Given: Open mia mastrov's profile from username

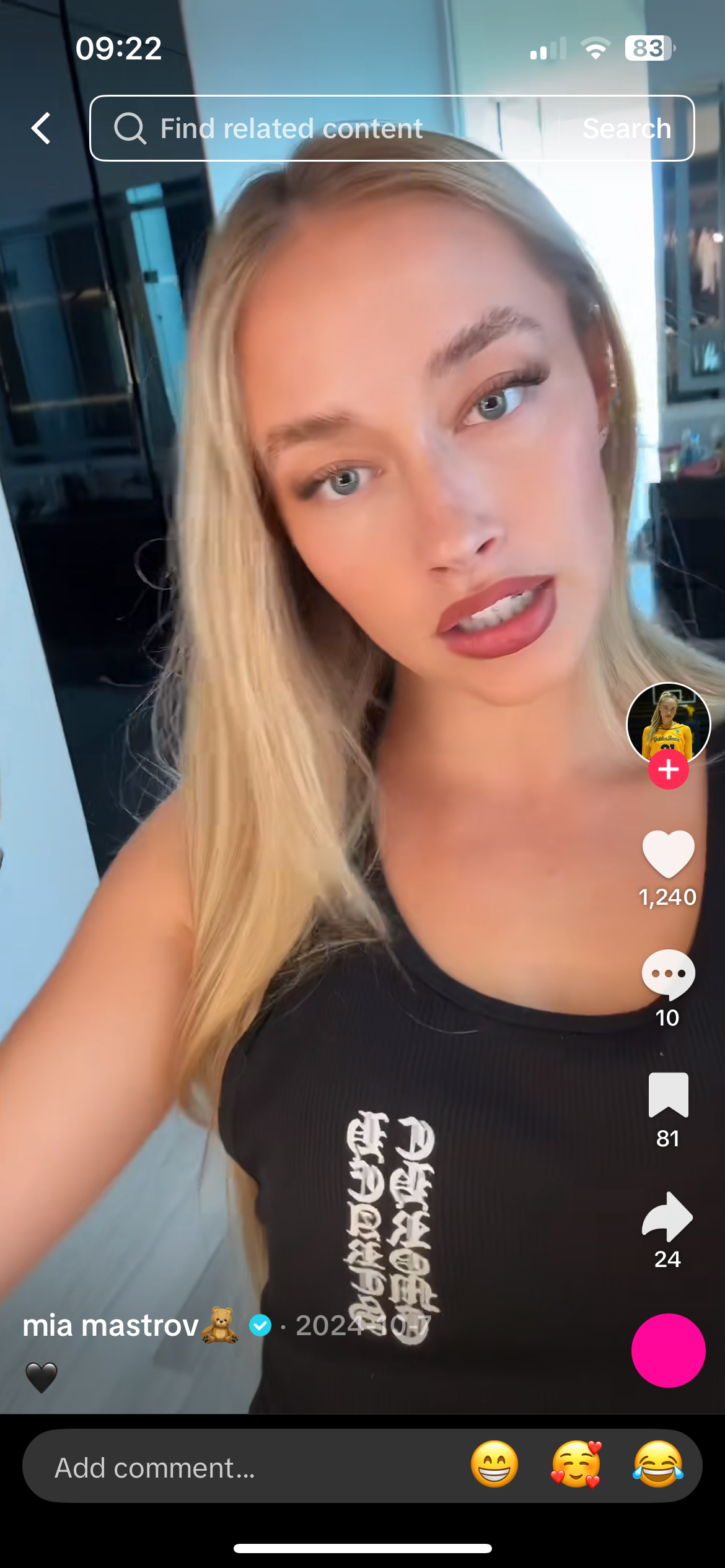Looking at the screenshot, I should pyautogui.click(x=110, y=1325).
